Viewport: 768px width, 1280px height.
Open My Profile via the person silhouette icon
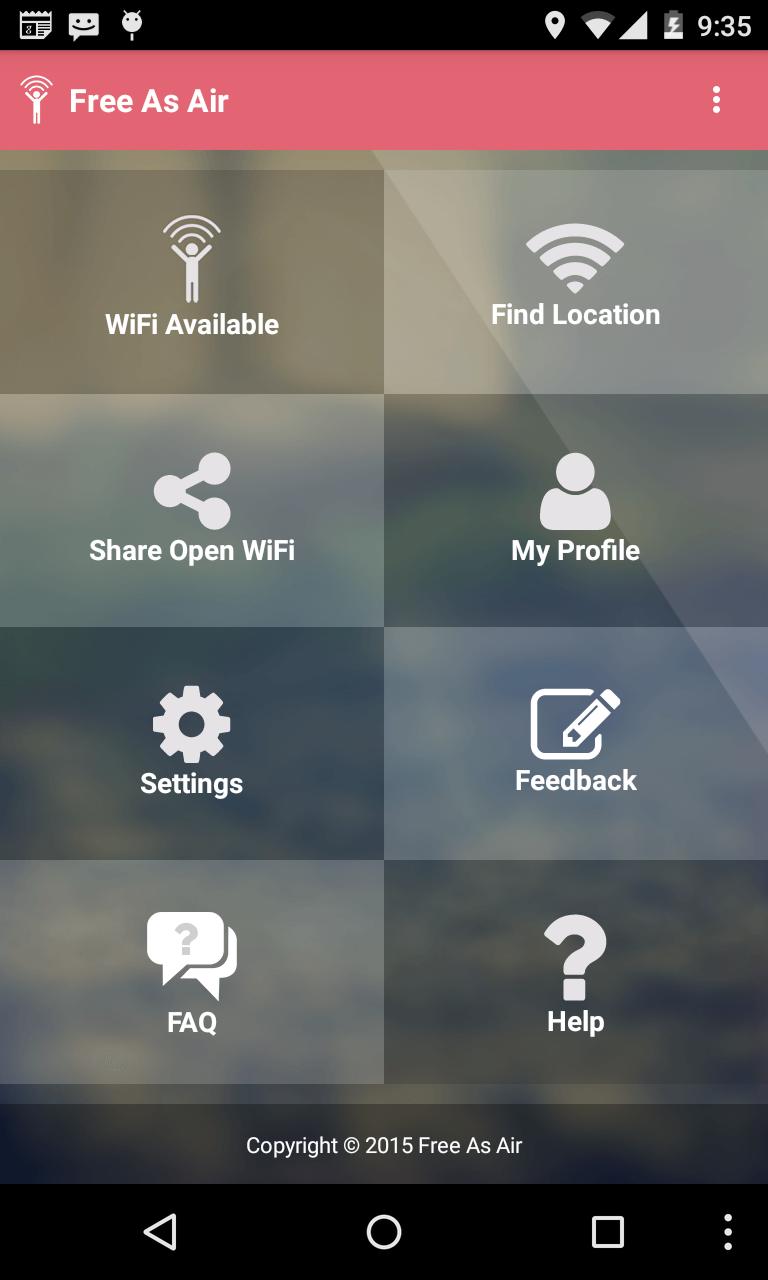coord(575,489)
